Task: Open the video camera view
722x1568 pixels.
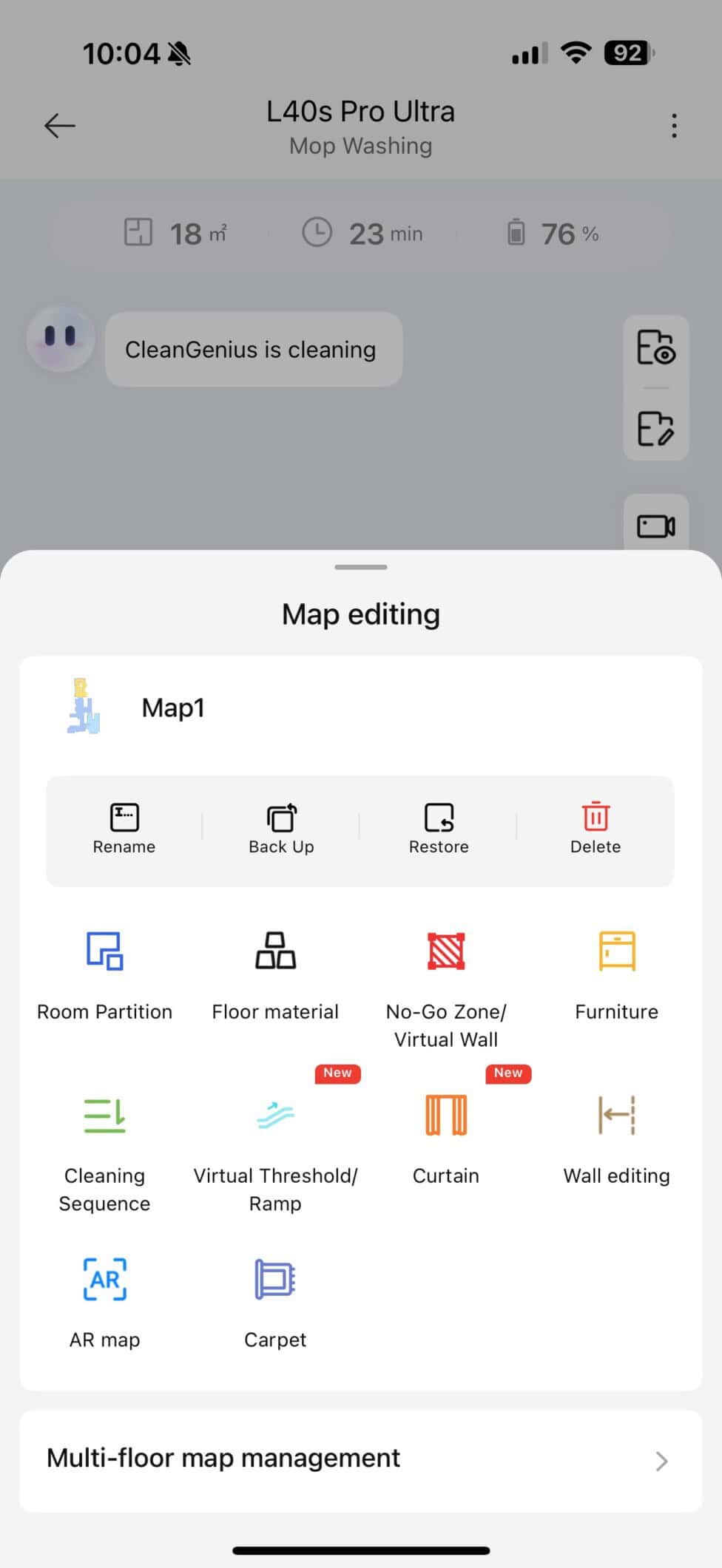Action: click(655, 526)
